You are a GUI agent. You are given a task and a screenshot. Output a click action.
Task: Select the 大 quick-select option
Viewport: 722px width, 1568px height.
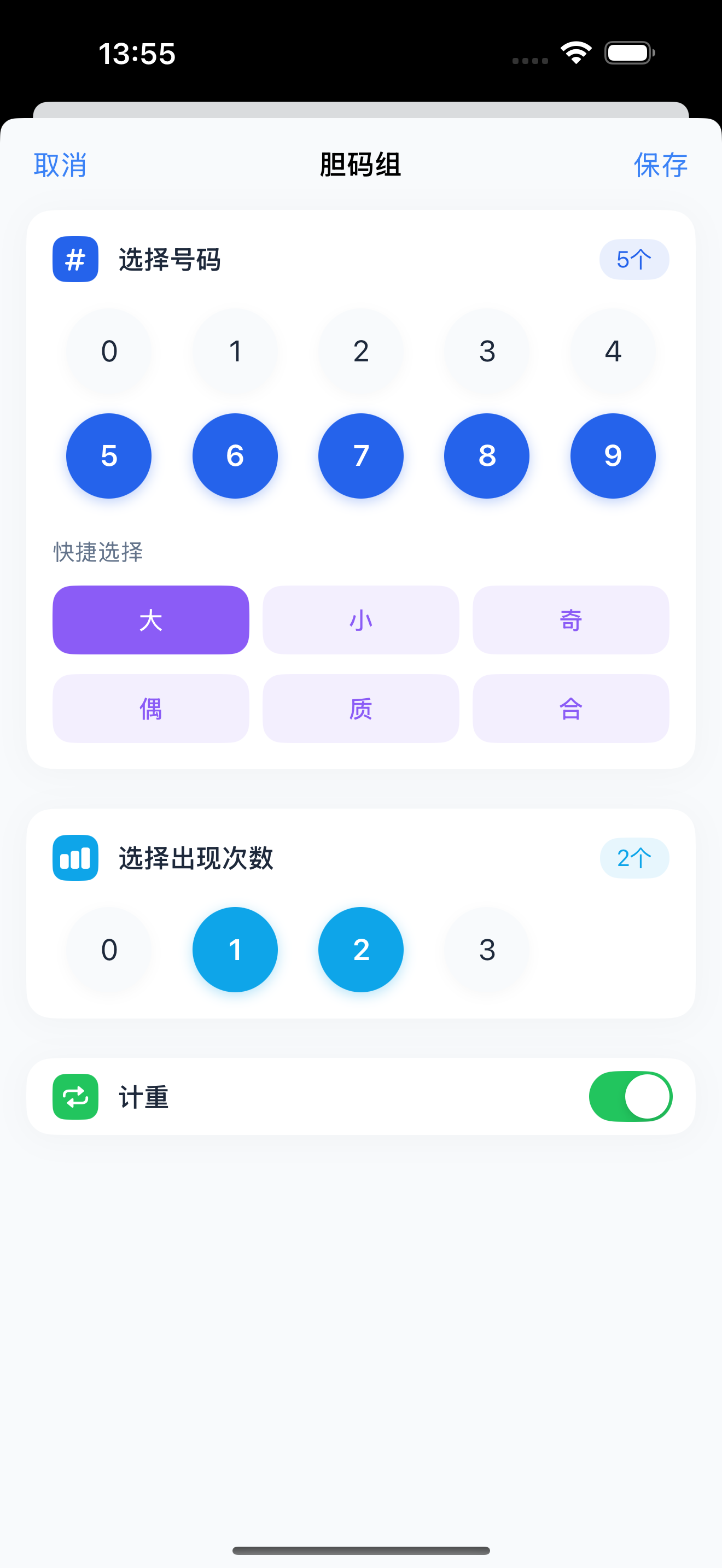150,619
